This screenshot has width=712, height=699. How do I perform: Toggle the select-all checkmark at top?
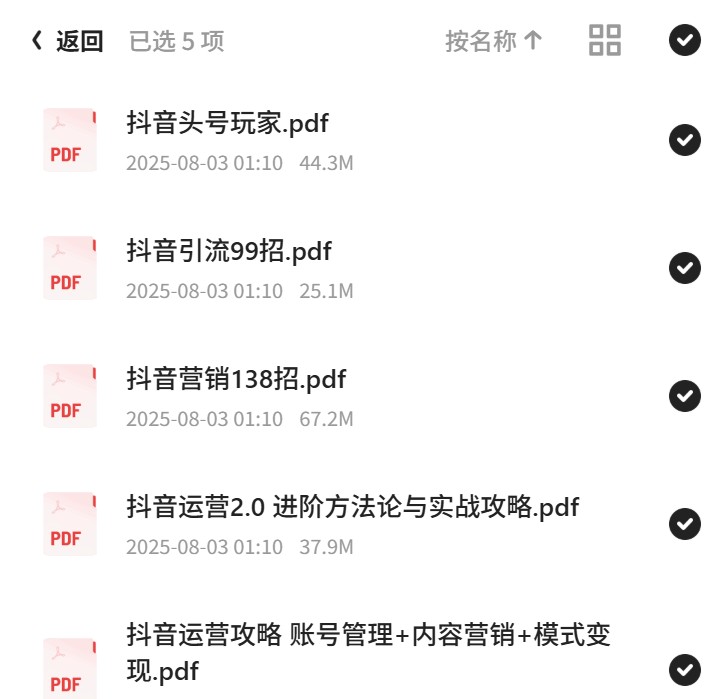[685, 40]
